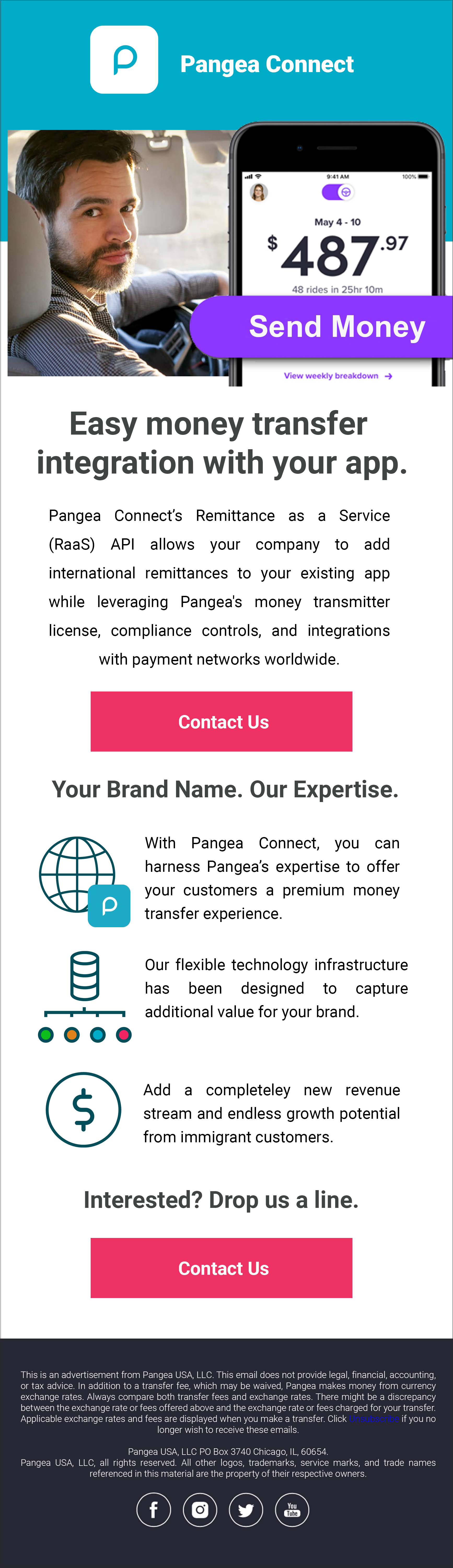Open the Pangea Twitter profile
The image size is (453, 1568).
(246, 1509)
